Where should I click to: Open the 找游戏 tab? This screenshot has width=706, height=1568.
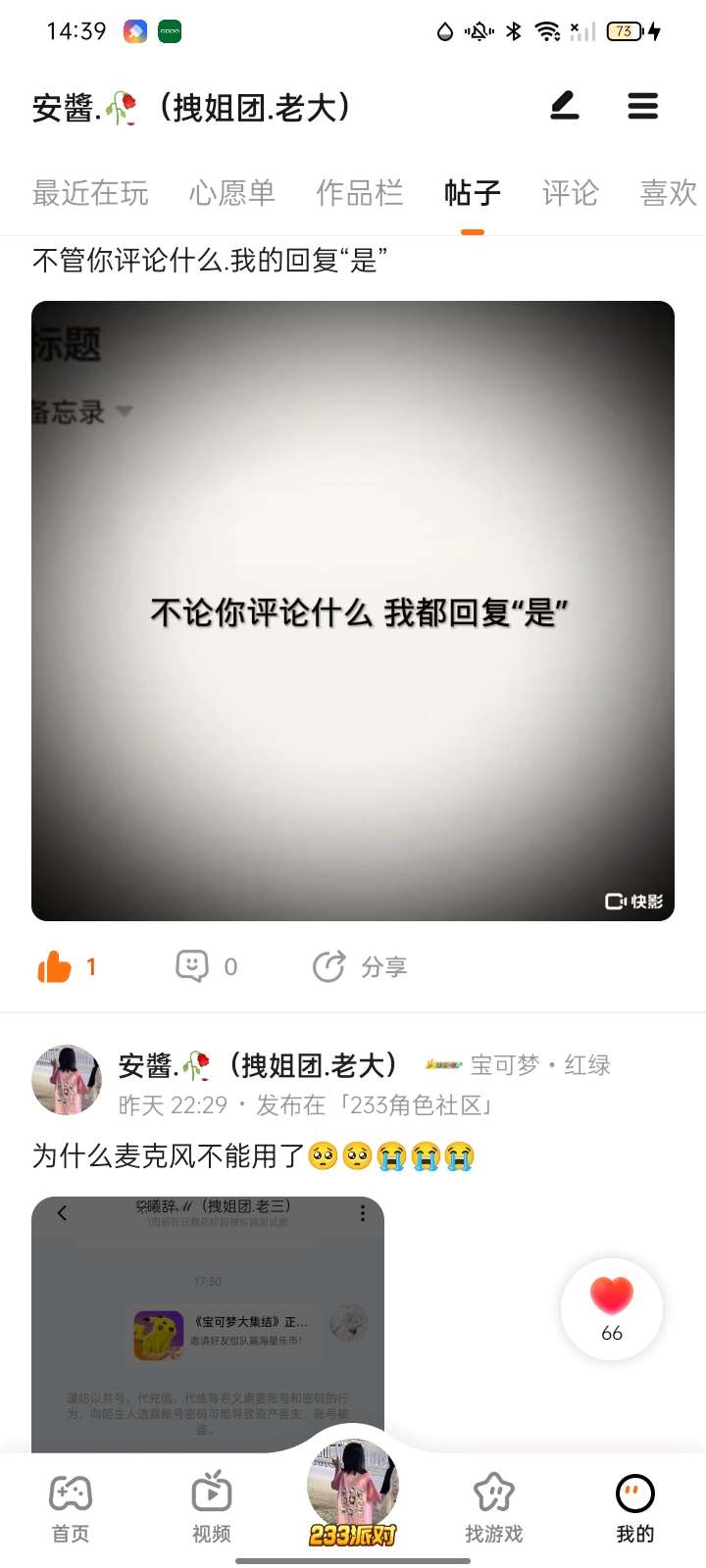494,1508
